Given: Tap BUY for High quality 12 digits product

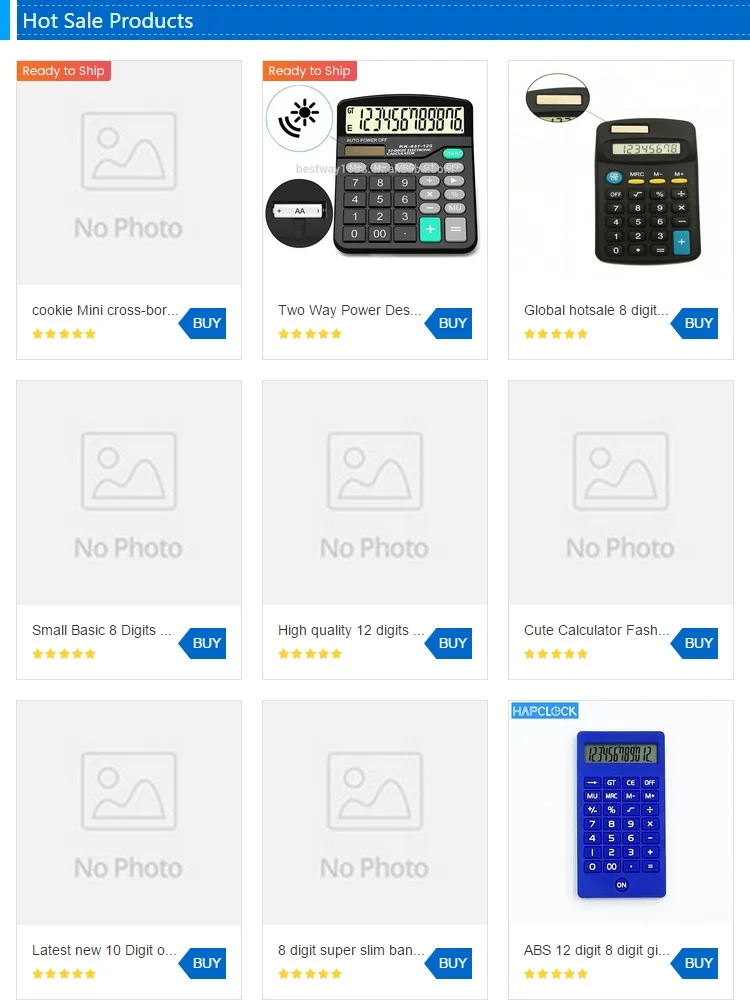Looking at the screenshot, I should tap(448, 643).
